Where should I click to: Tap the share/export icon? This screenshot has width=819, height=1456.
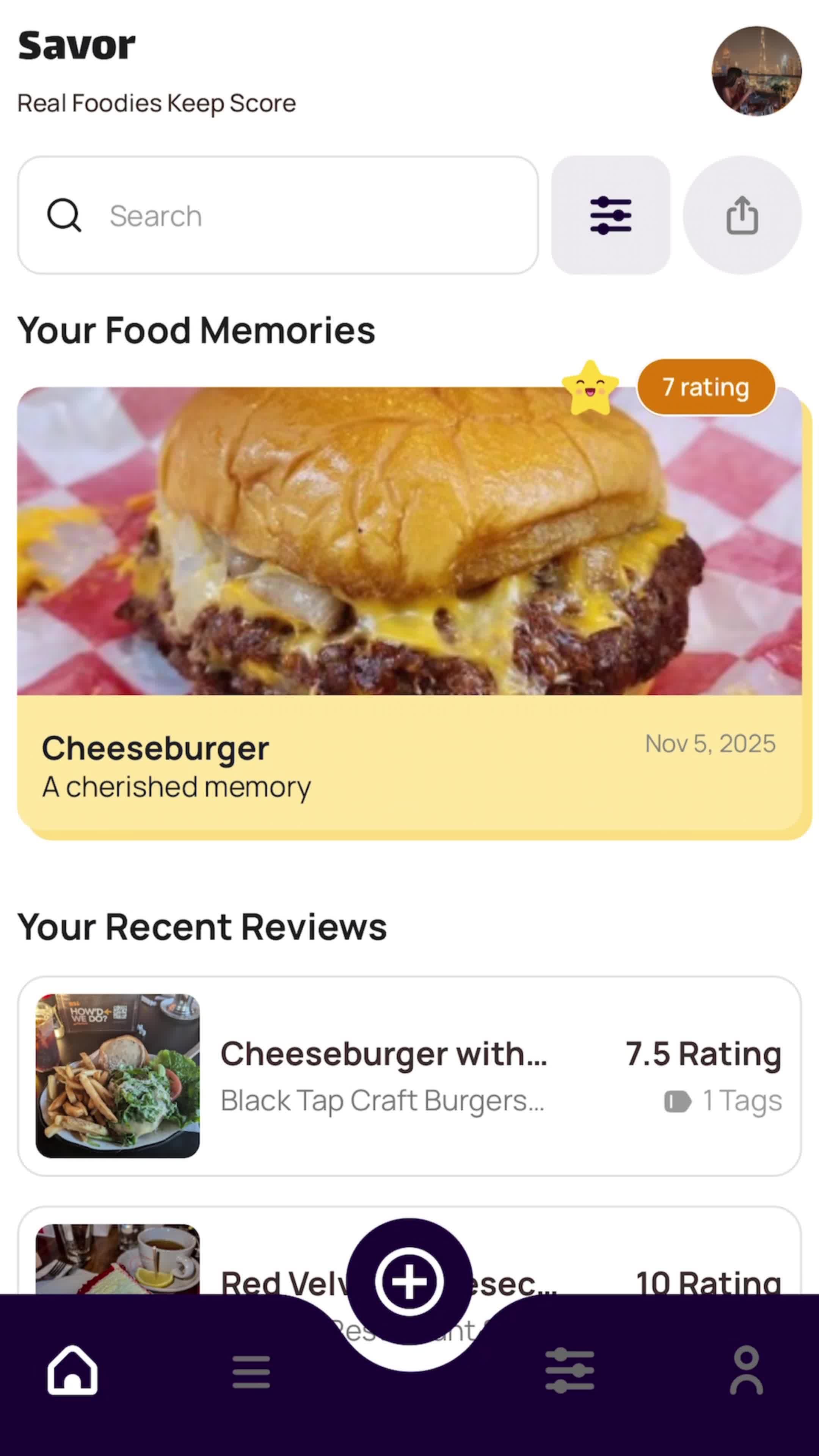[x=741, y=215]
